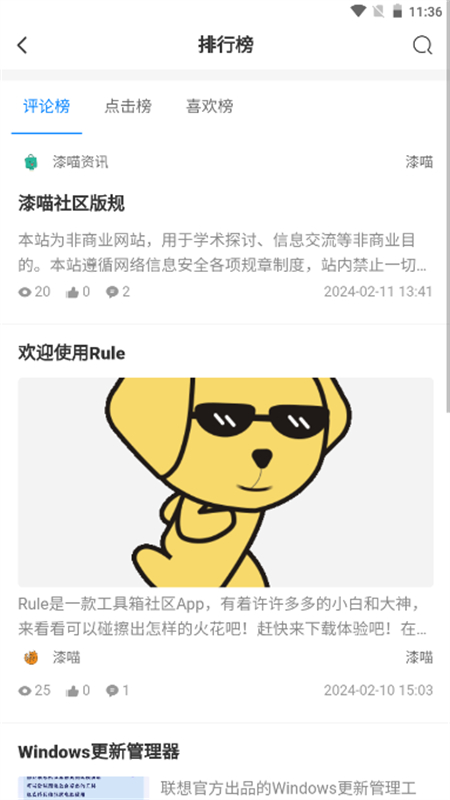Open comments on the 欢迎使用Rule post
The height and width of the screenshot is (800, 450).
coord(117,690)
